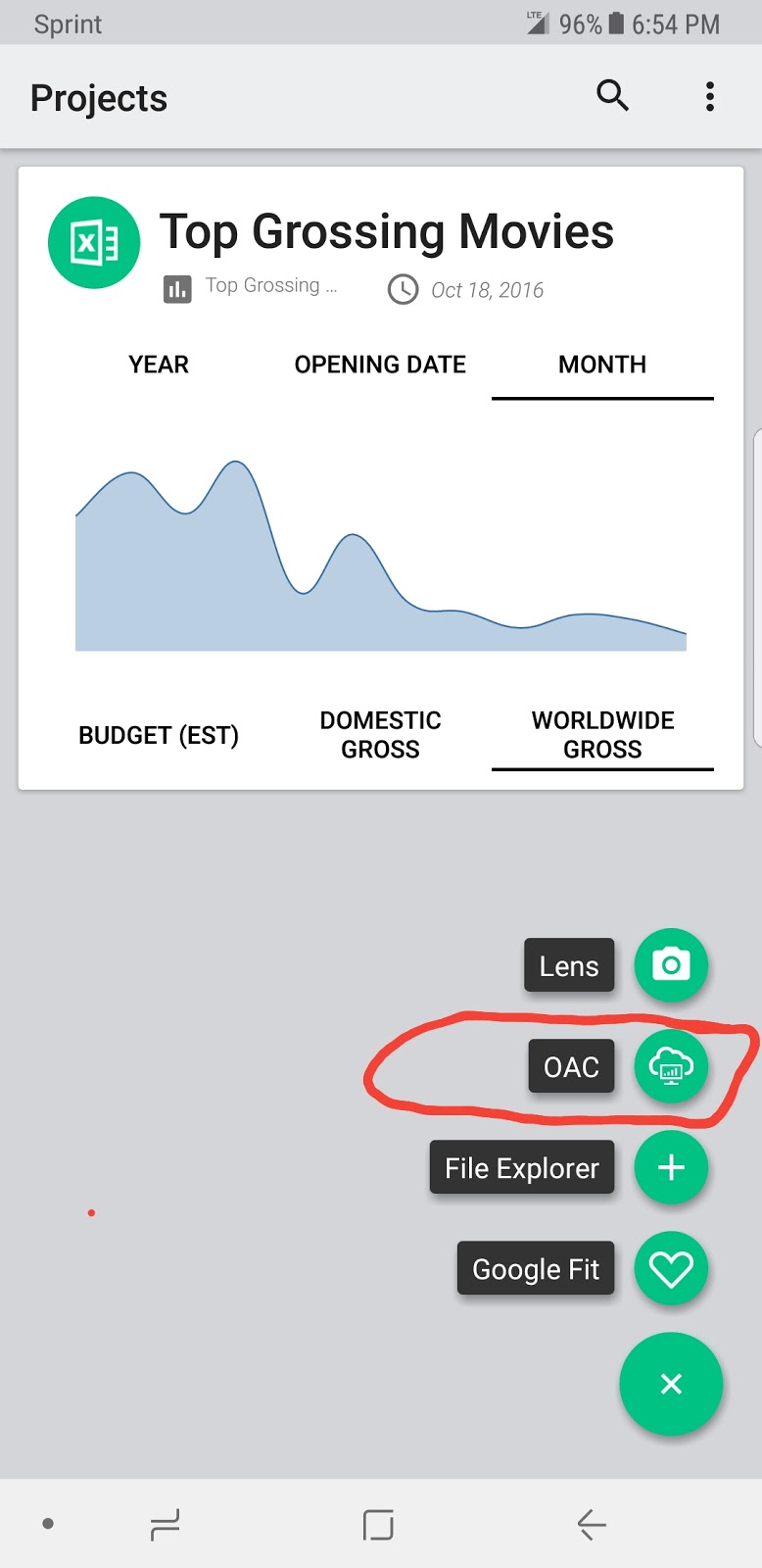Go back using the system back arrow
The width and height of the screenshot is (762, 1568).
(x=591, y=1525)
